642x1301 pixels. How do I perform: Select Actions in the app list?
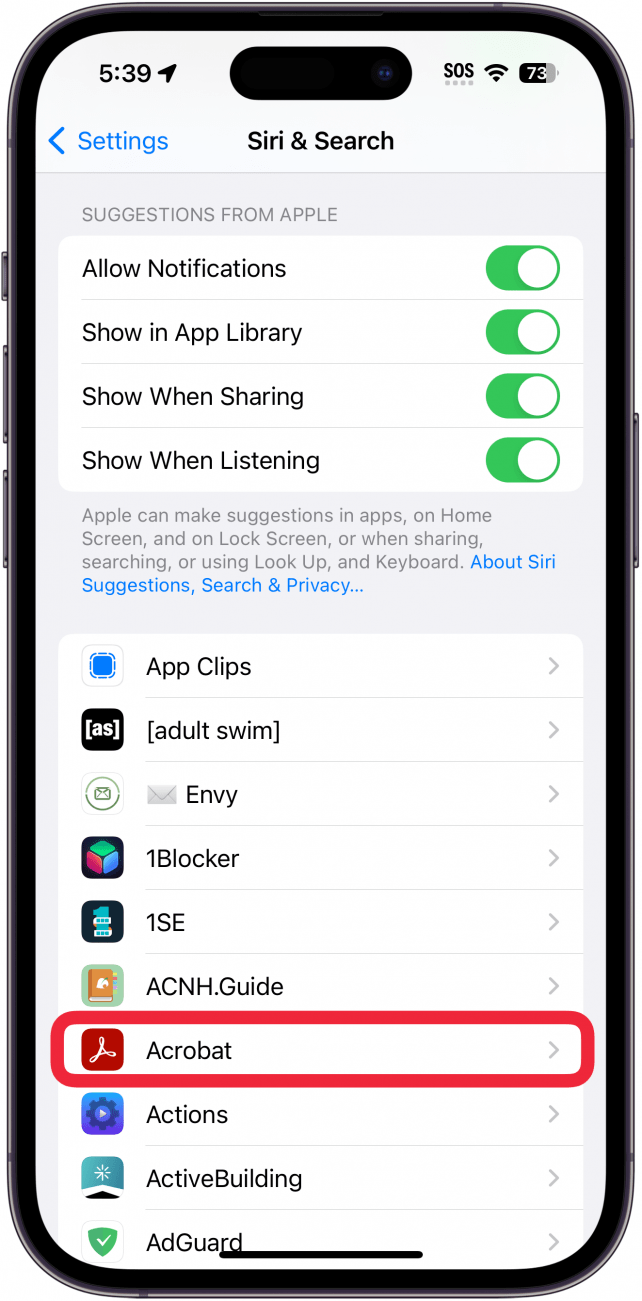320,1115
